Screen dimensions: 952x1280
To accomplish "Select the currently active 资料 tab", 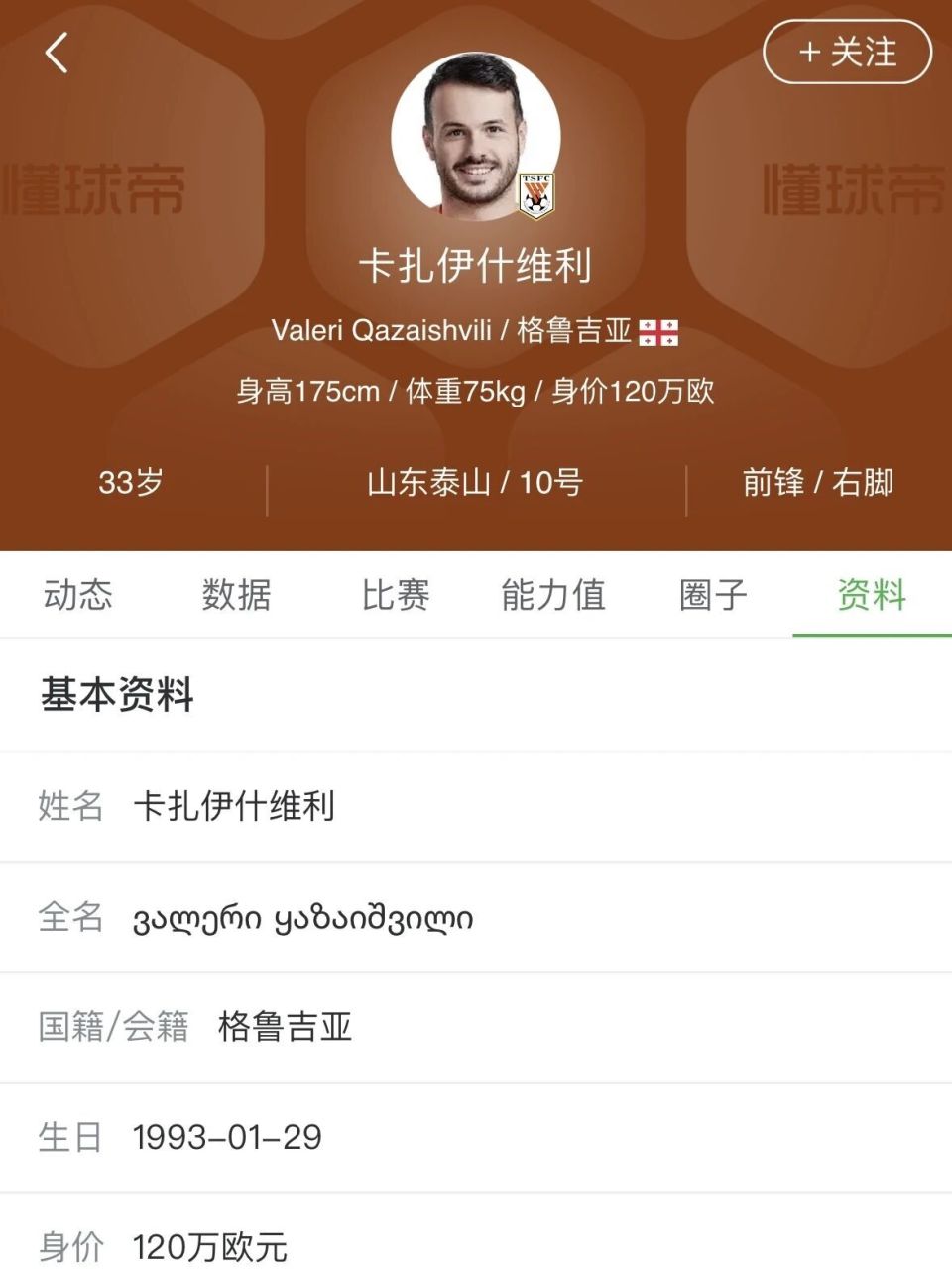I will (x=872, y=595).
